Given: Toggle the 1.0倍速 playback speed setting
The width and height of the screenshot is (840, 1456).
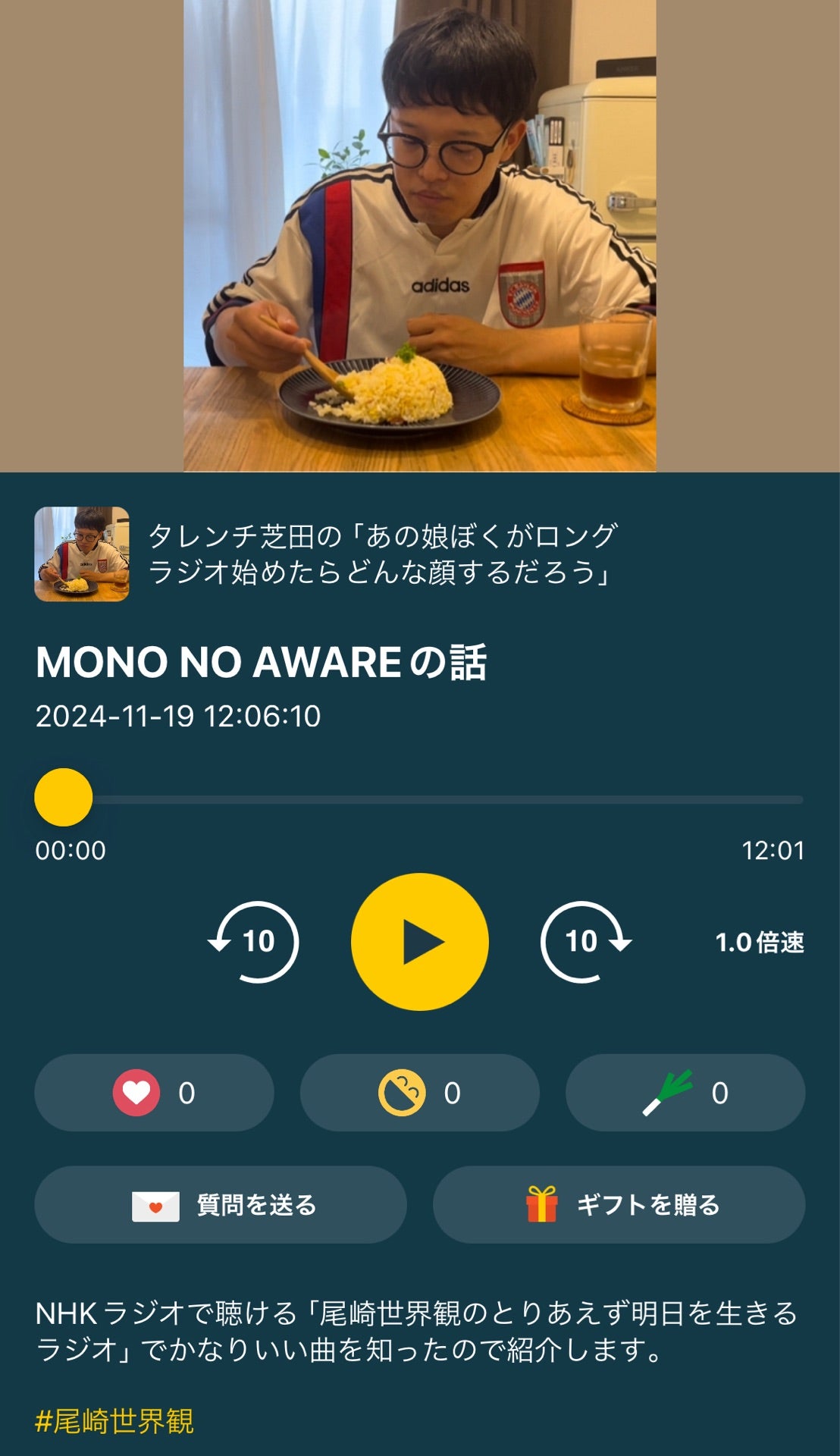Looking at the screenshot, I should (x=762, y=943).
